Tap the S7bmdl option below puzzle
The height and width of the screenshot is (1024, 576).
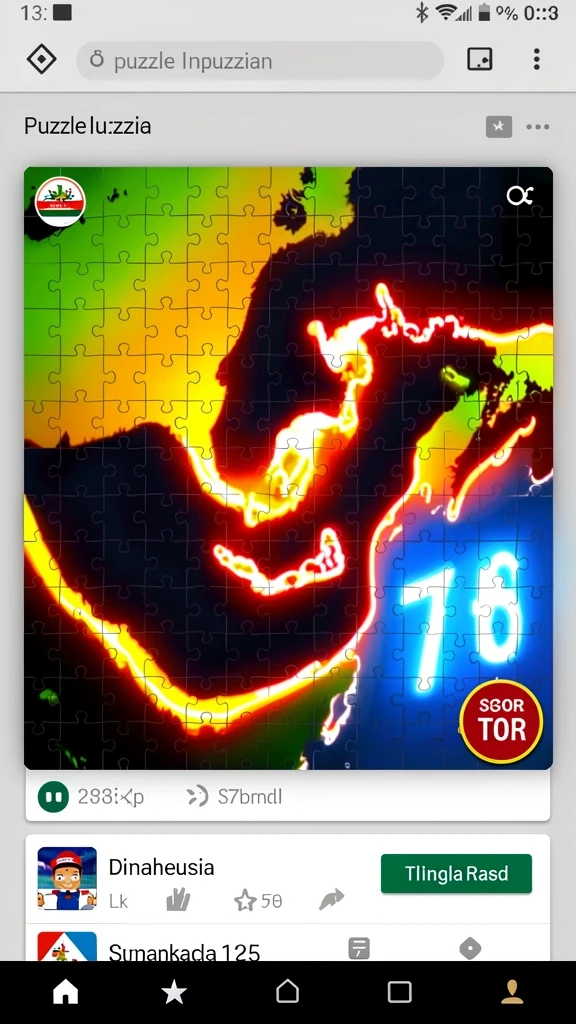[x=234, y=797]
